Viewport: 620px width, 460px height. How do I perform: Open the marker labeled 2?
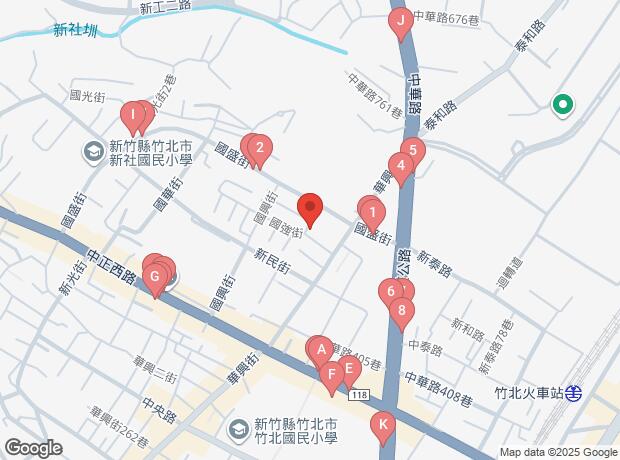pos(259,151)
